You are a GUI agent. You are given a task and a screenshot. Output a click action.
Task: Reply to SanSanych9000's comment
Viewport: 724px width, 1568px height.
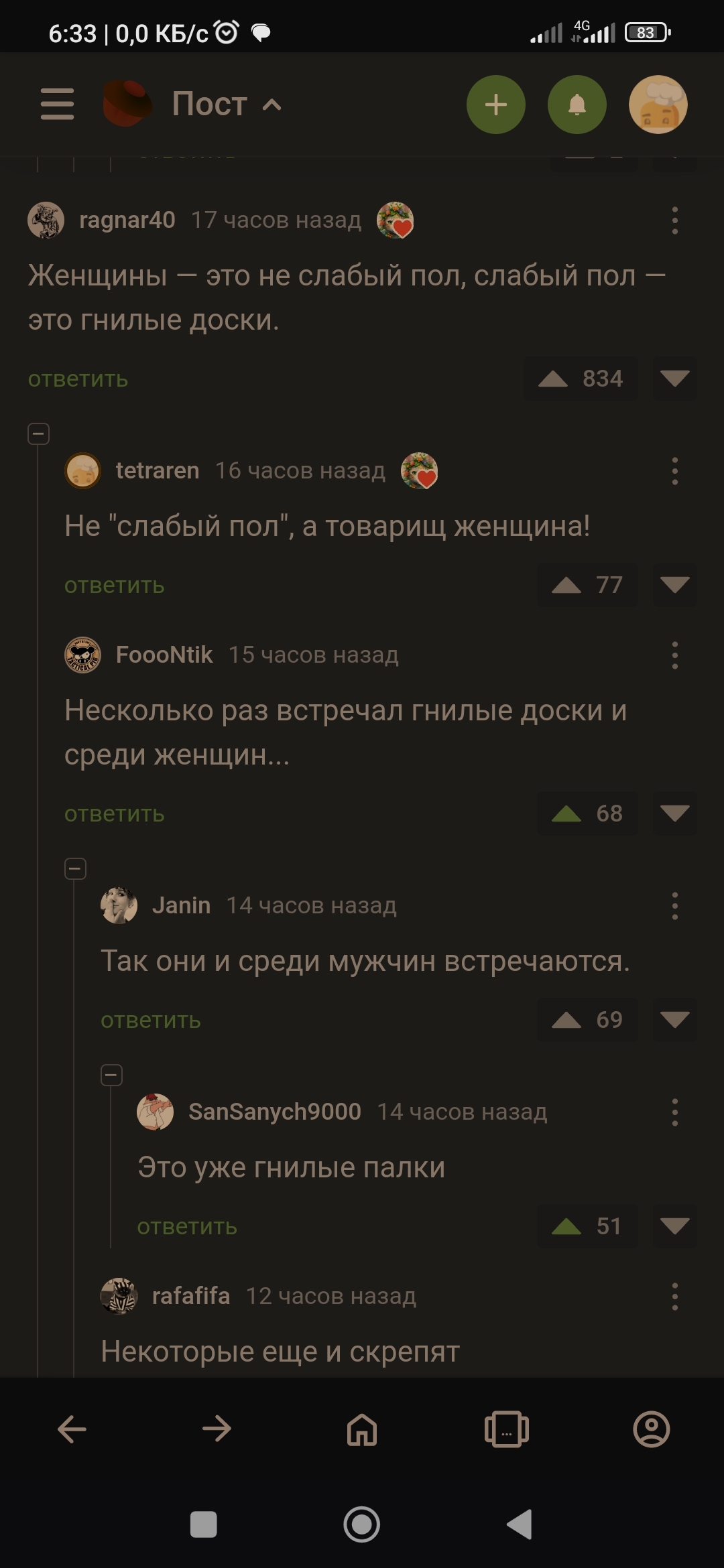(x=187, y=1227)
